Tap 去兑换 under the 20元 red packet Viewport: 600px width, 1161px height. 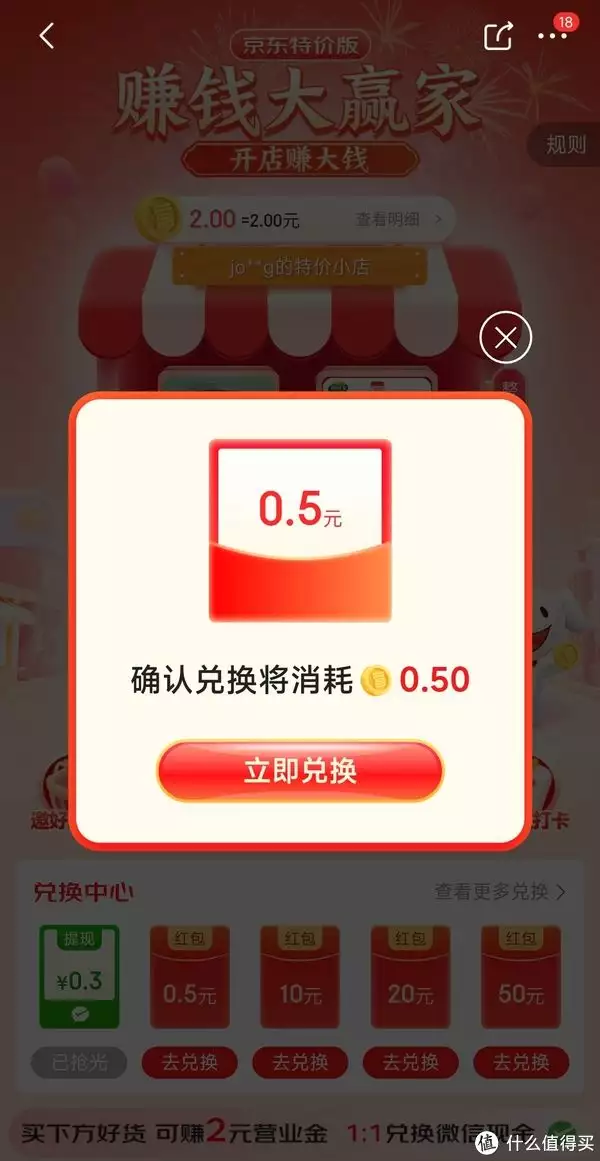pos(410,1062)
